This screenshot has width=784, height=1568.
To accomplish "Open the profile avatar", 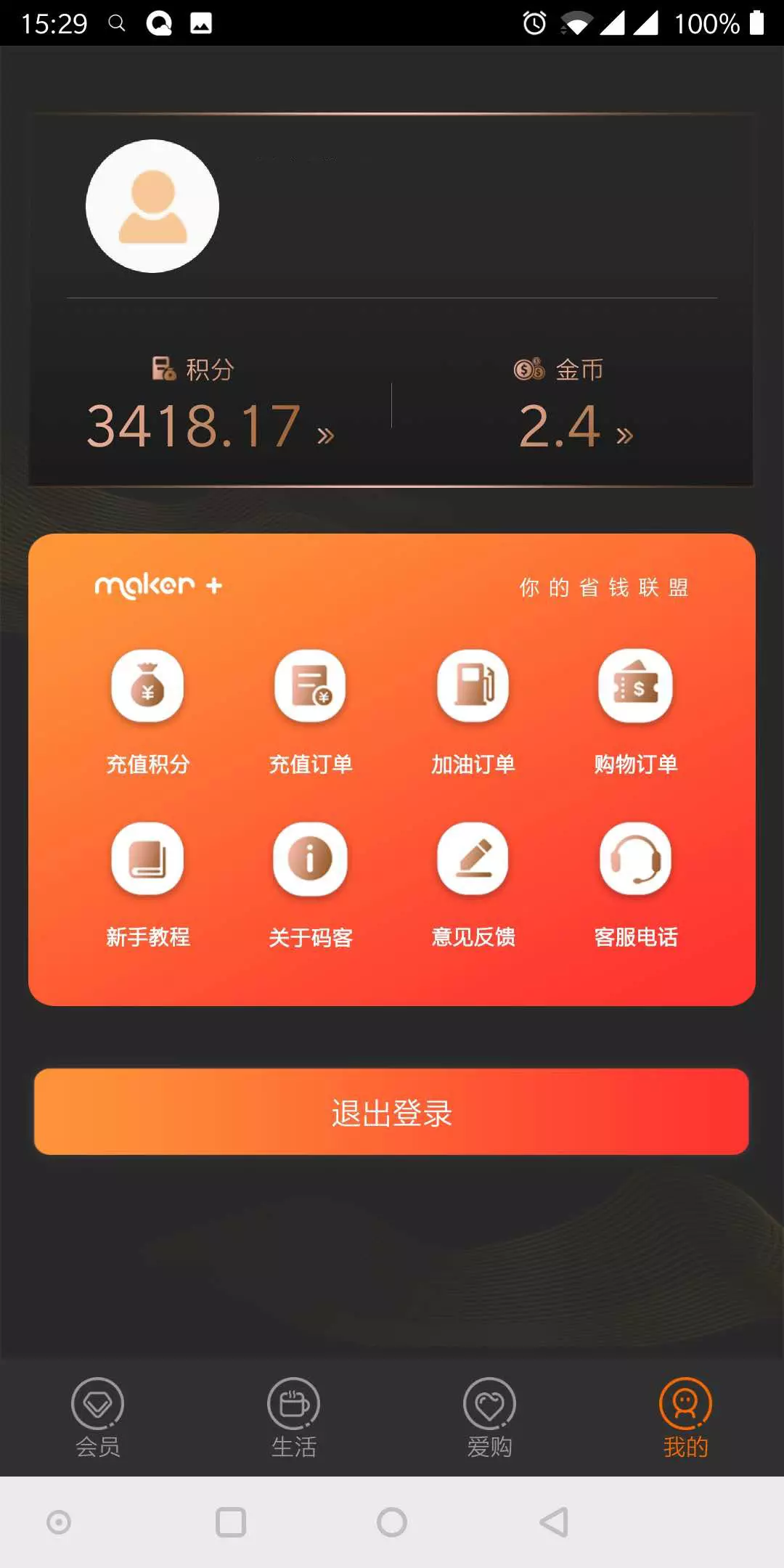I will 152,206.
